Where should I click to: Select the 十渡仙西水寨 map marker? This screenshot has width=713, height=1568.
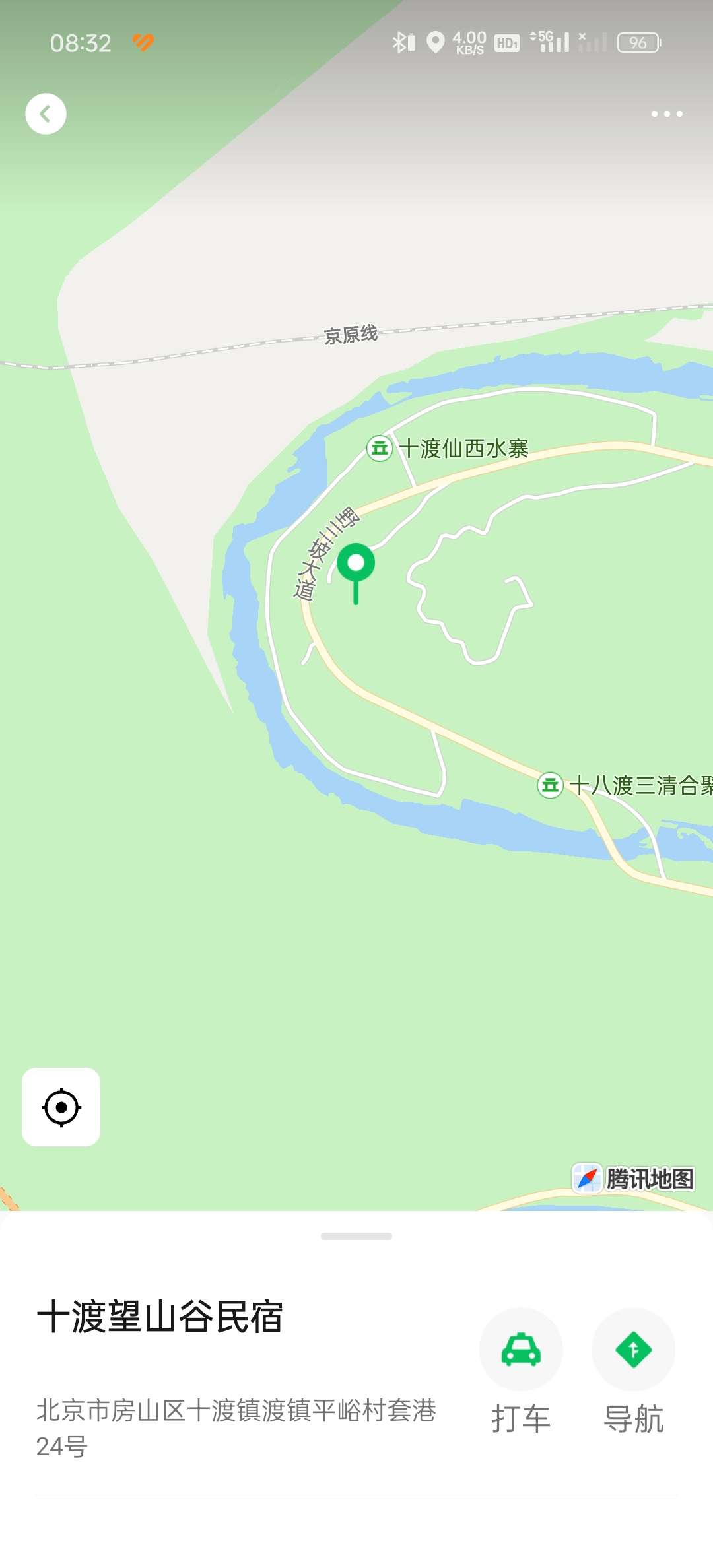click(x=380, y=449)
